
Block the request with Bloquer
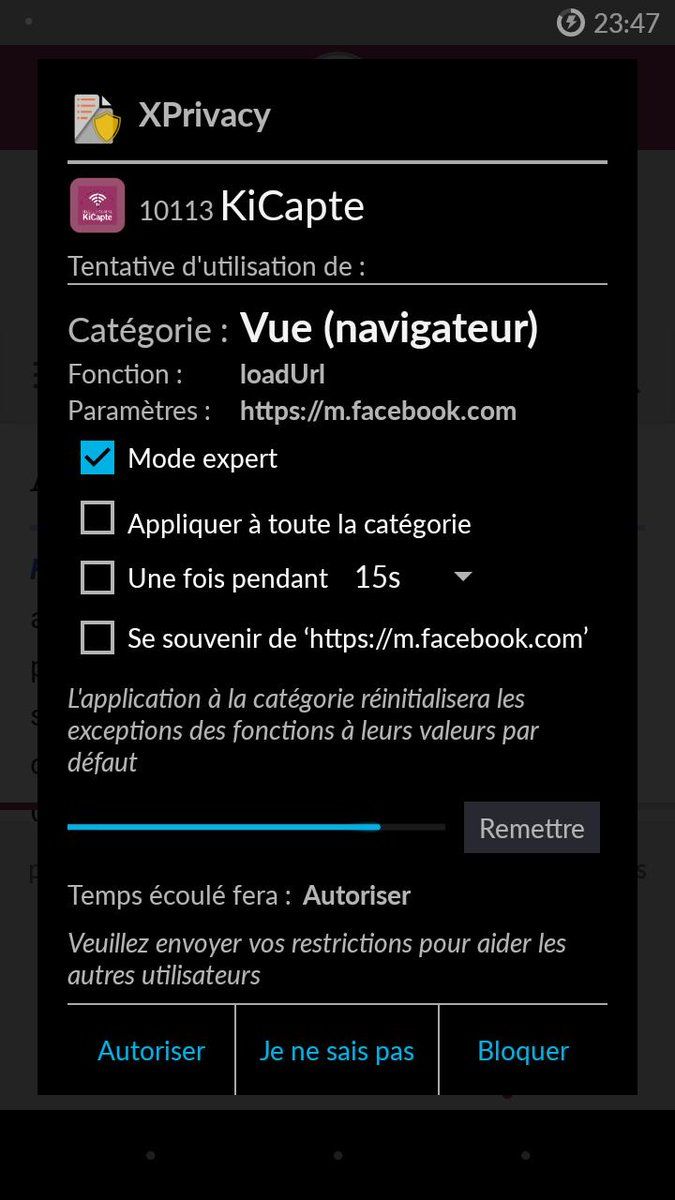point(523,1051)
